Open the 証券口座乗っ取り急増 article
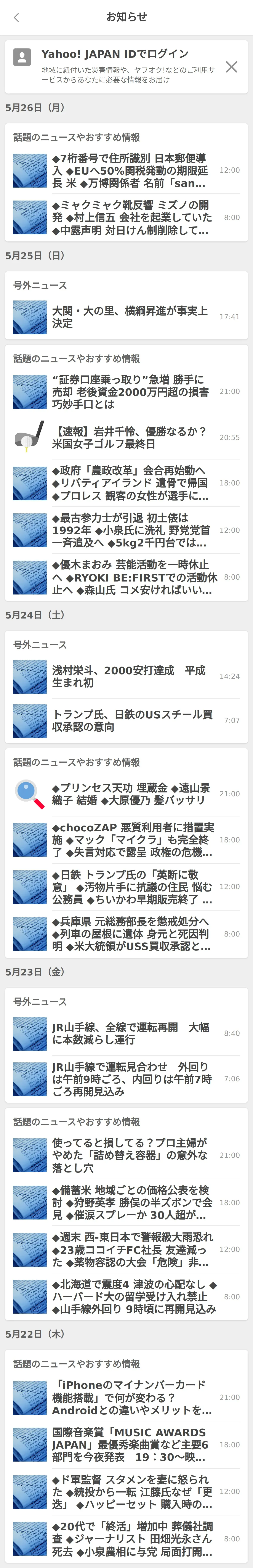 tap(131, 391)
